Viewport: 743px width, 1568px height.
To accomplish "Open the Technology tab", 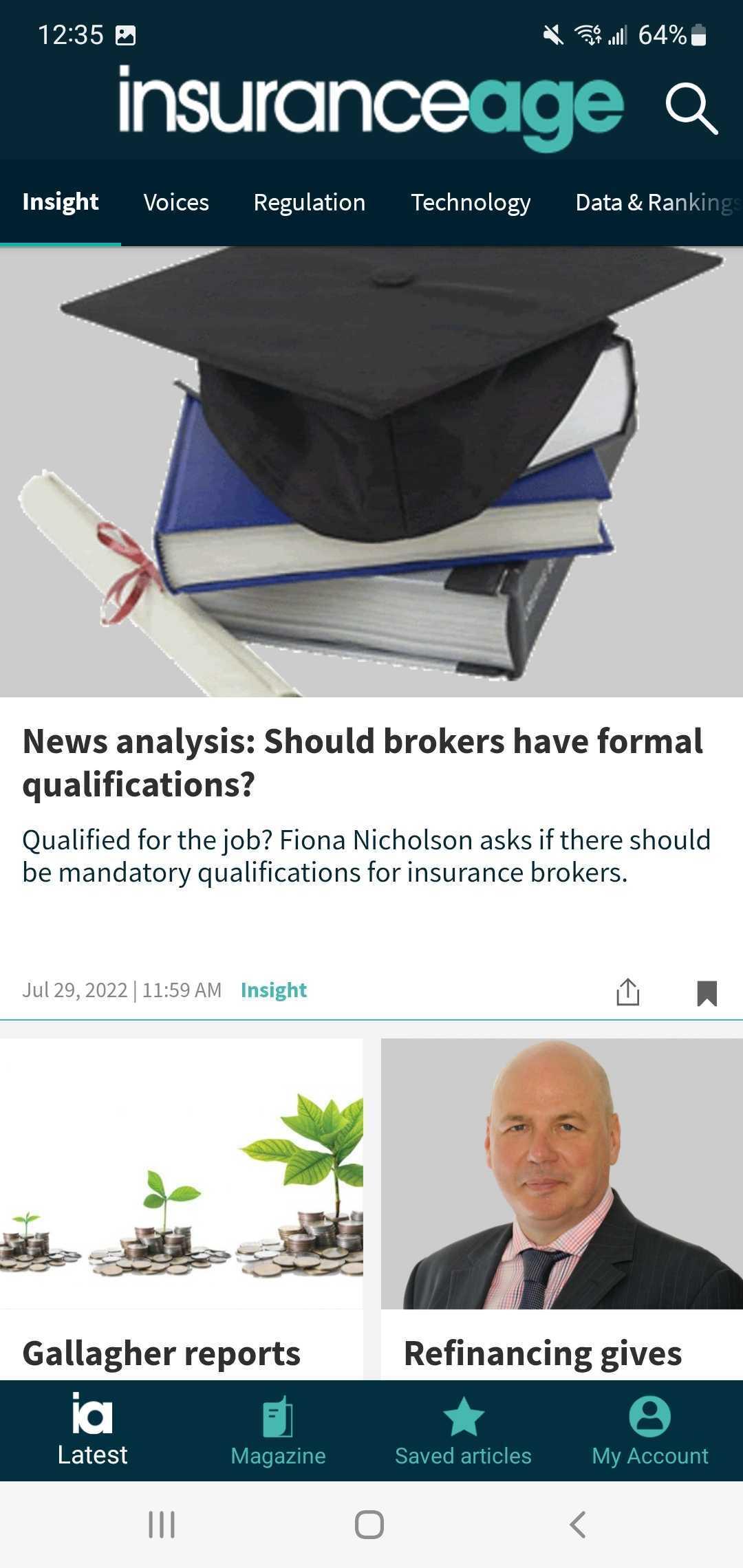I will pyautogui.click(x=471, y=202).
